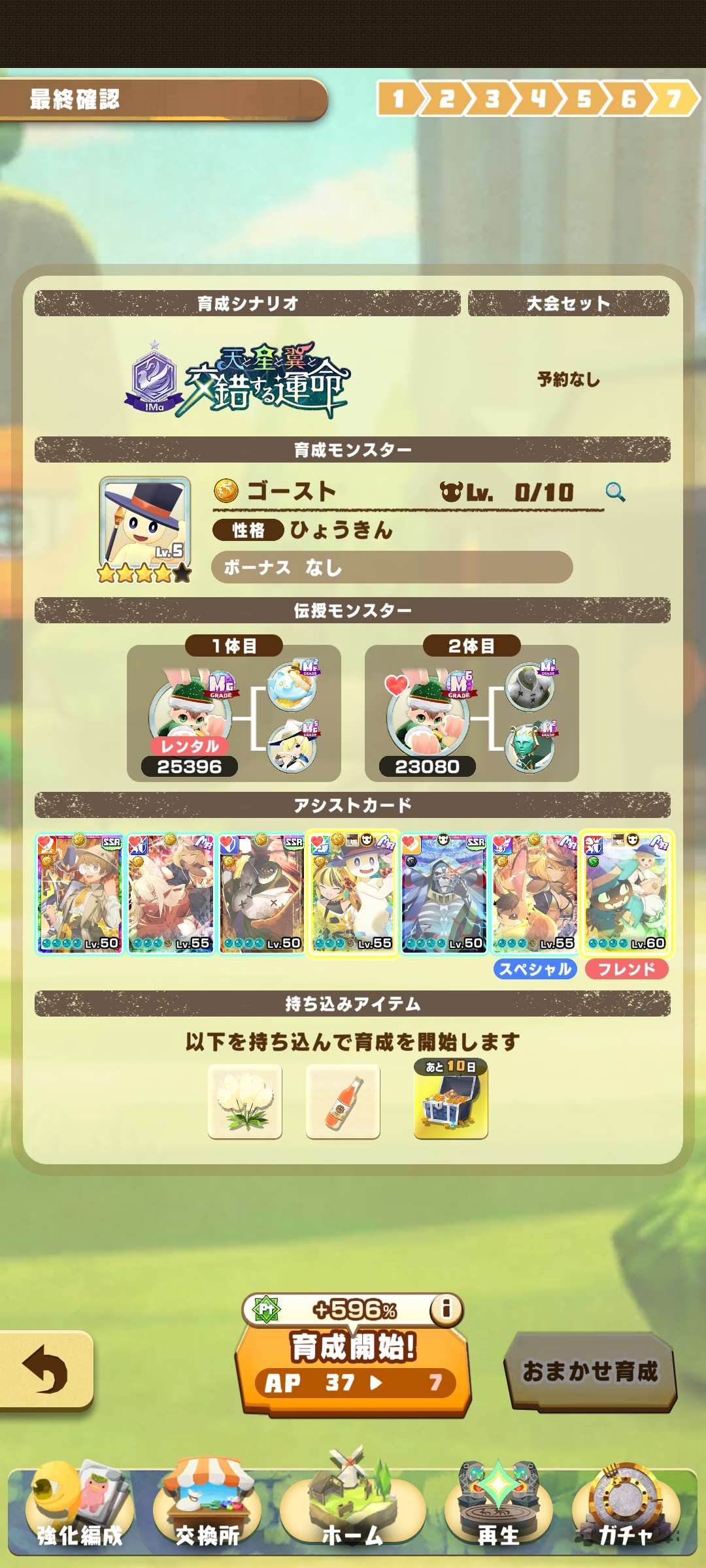Go back with the return arrow button
The width and height of the screenshot is (706, 1568).
[x=46, y=1369]
